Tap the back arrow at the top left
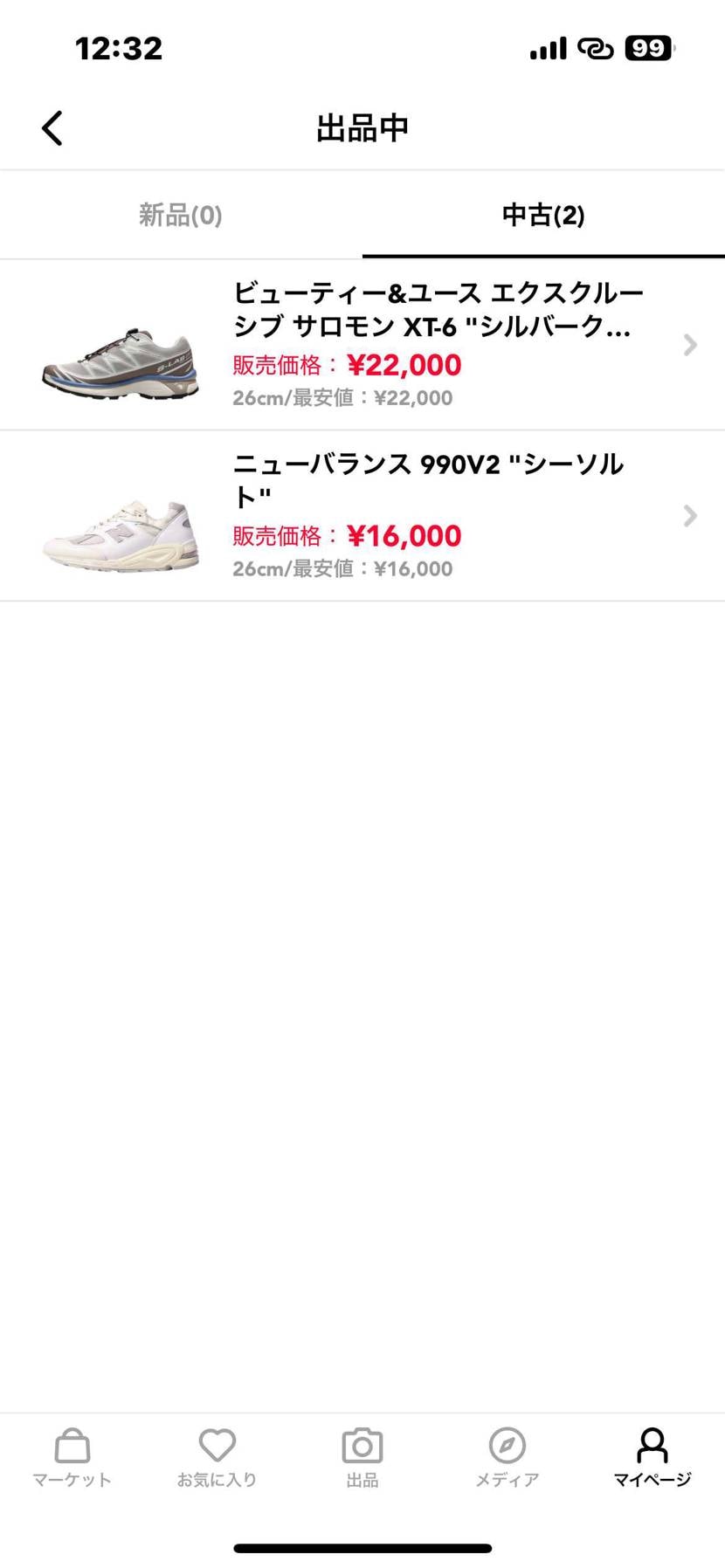The width and height of the screenshot is (725, 1568). point(51,127)
